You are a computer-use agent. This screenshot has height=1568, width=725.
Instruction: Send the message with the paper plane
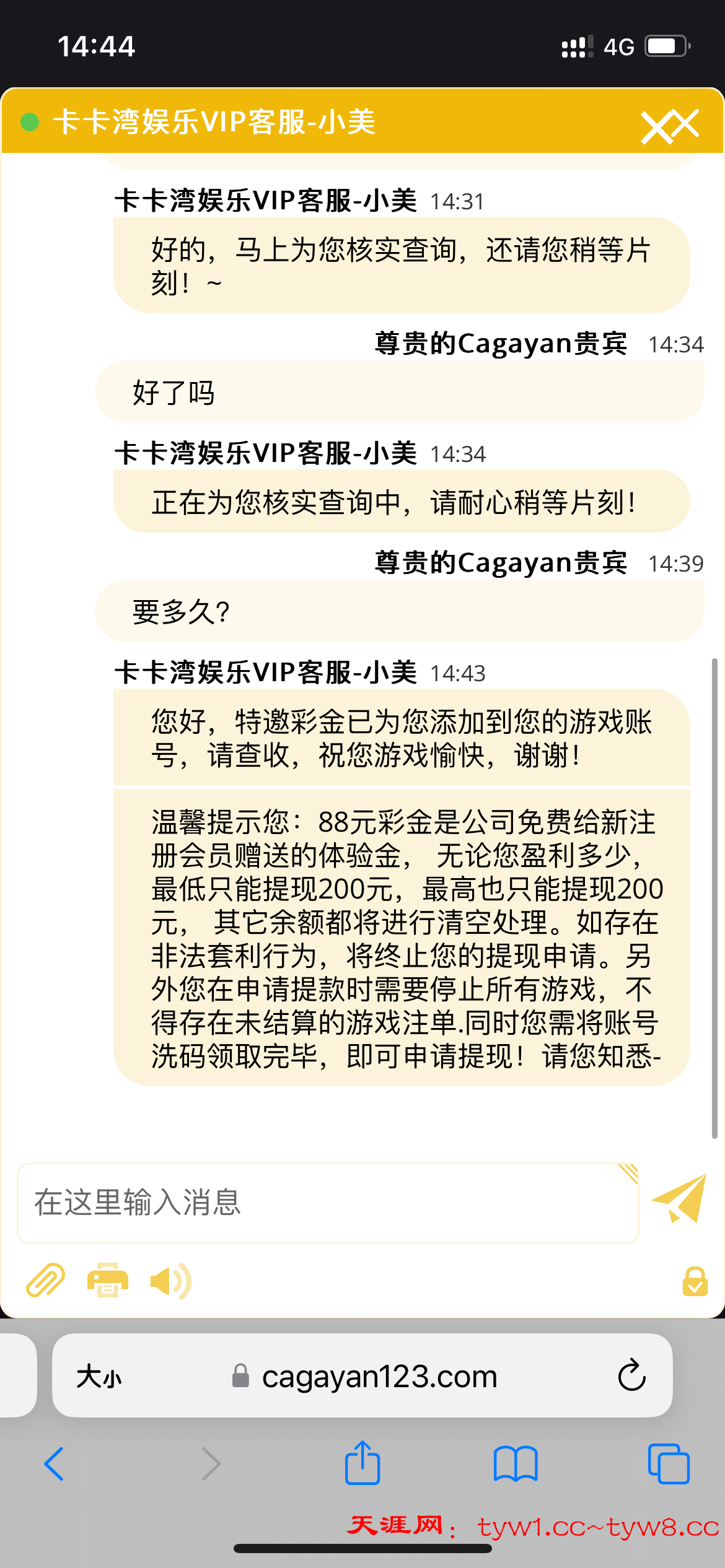(679, 1199)
